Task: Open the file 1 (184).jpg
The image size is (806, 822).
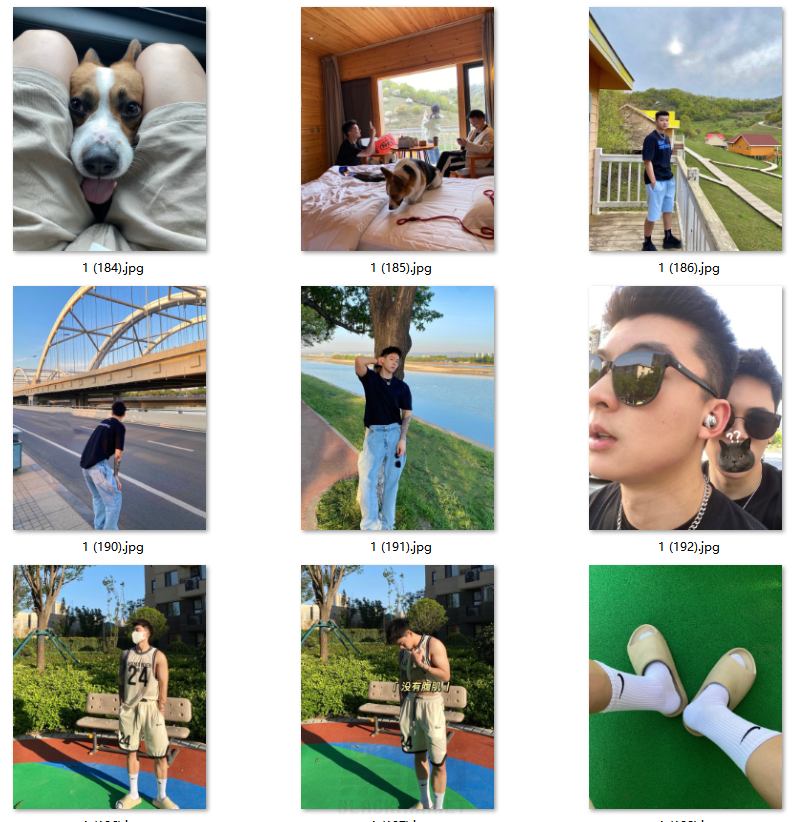Action: click(110, 129)
